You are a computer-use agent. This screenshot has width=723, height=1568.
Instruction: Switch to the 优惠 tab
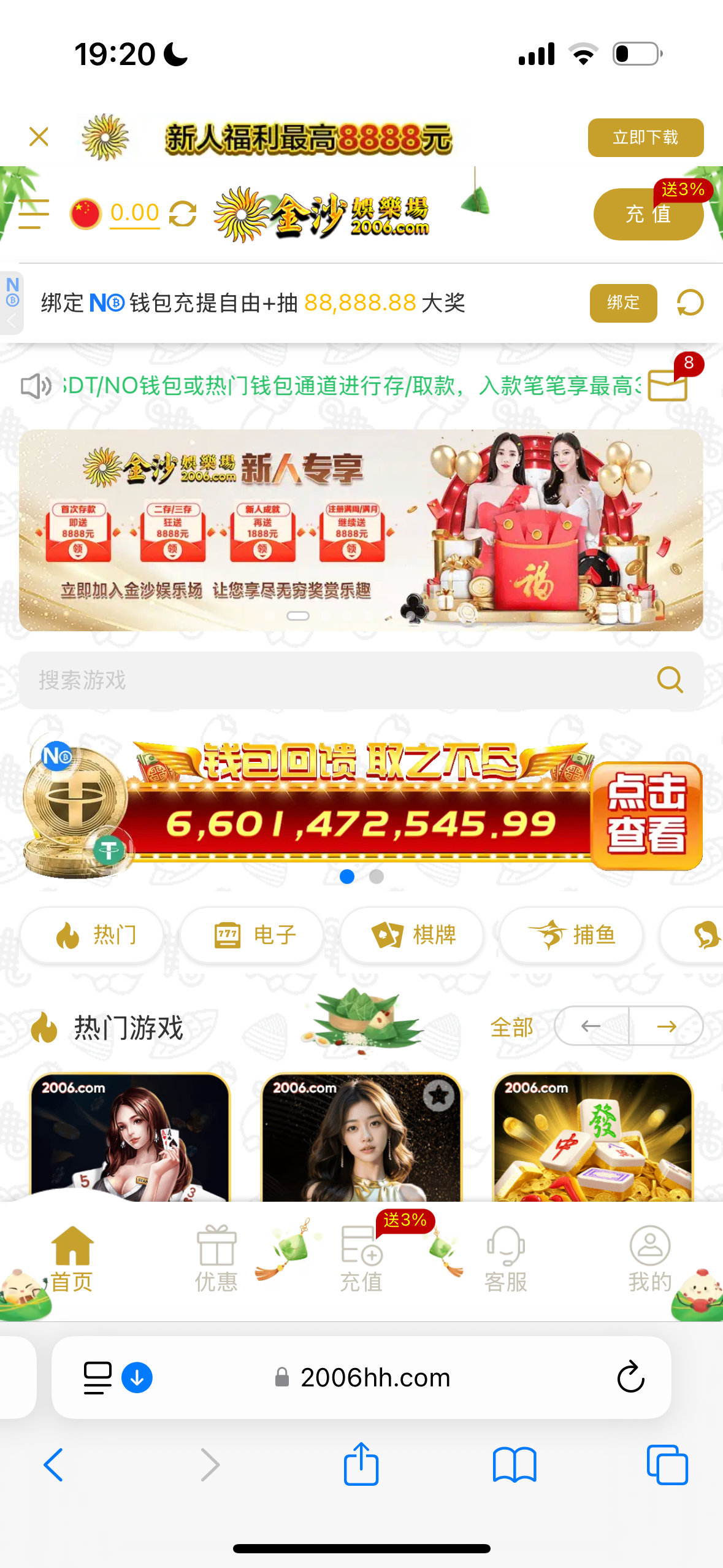(x=216, y=1259)
